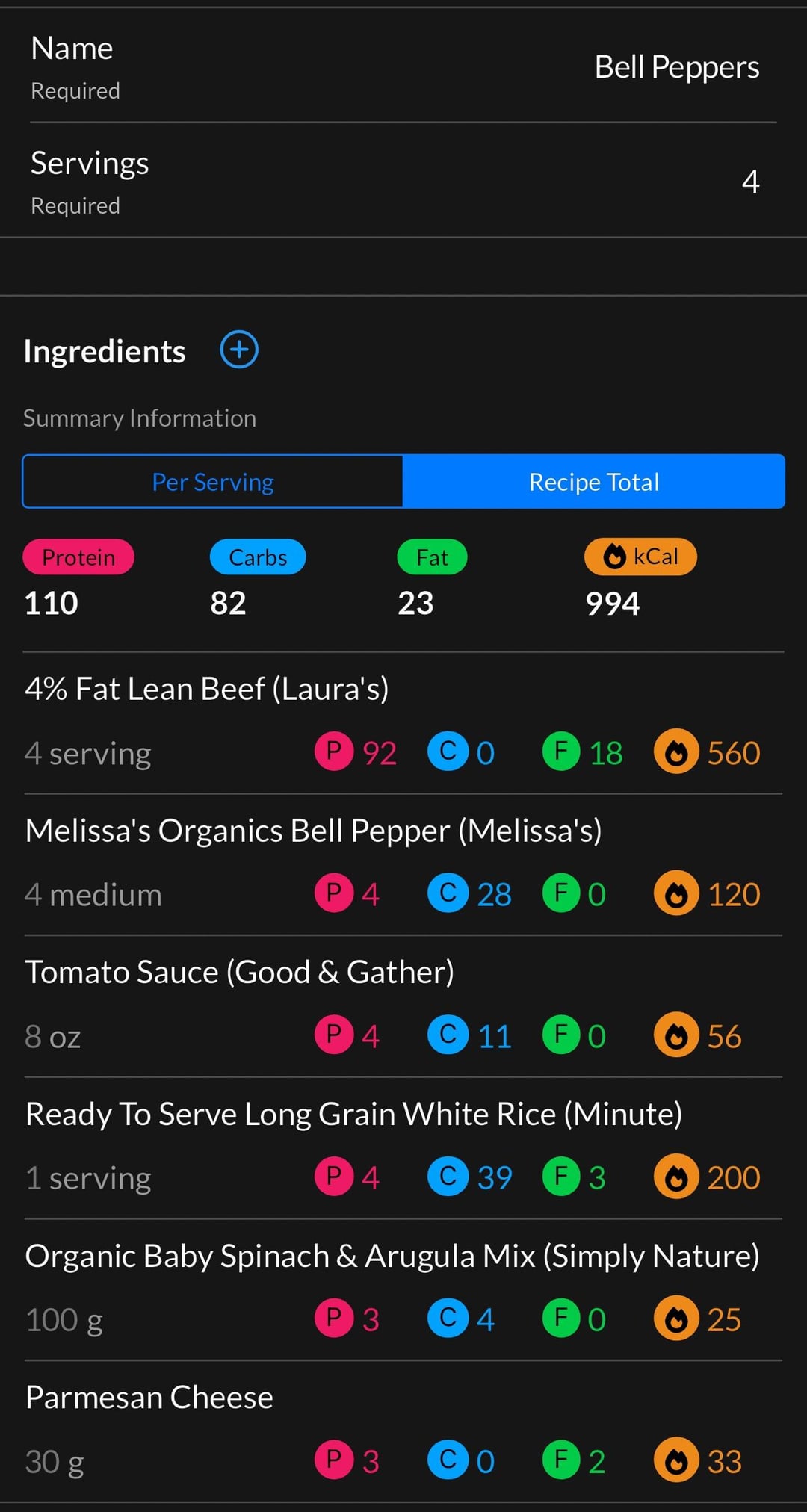The width and height of the screenshot is (807, 1512).
Task: Select the Recipe Total tab
Action: pyautogui.click(x=594, y=482)
